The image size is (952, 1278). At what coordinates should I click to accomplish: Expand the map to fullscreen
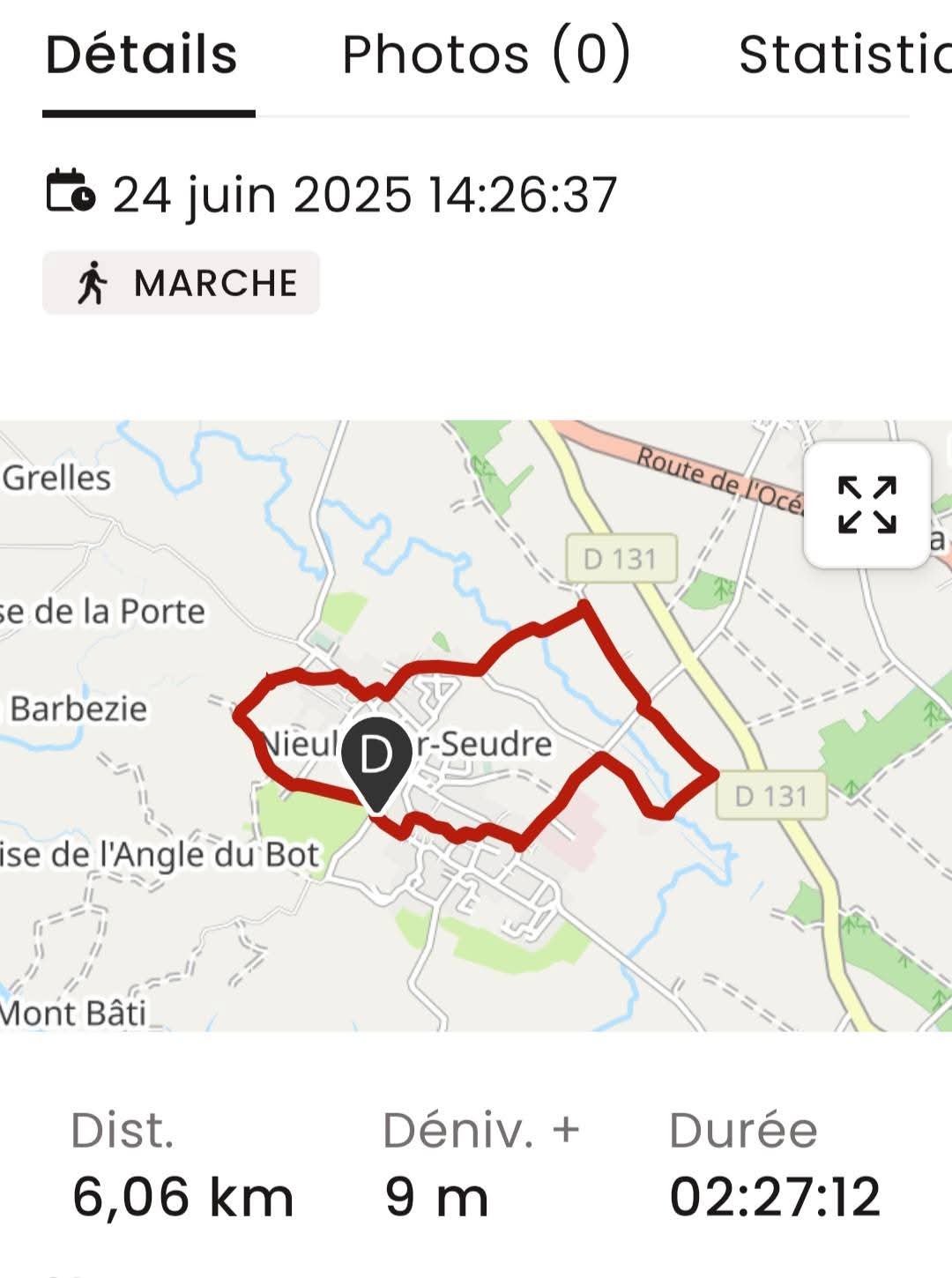tap(866, 505)
